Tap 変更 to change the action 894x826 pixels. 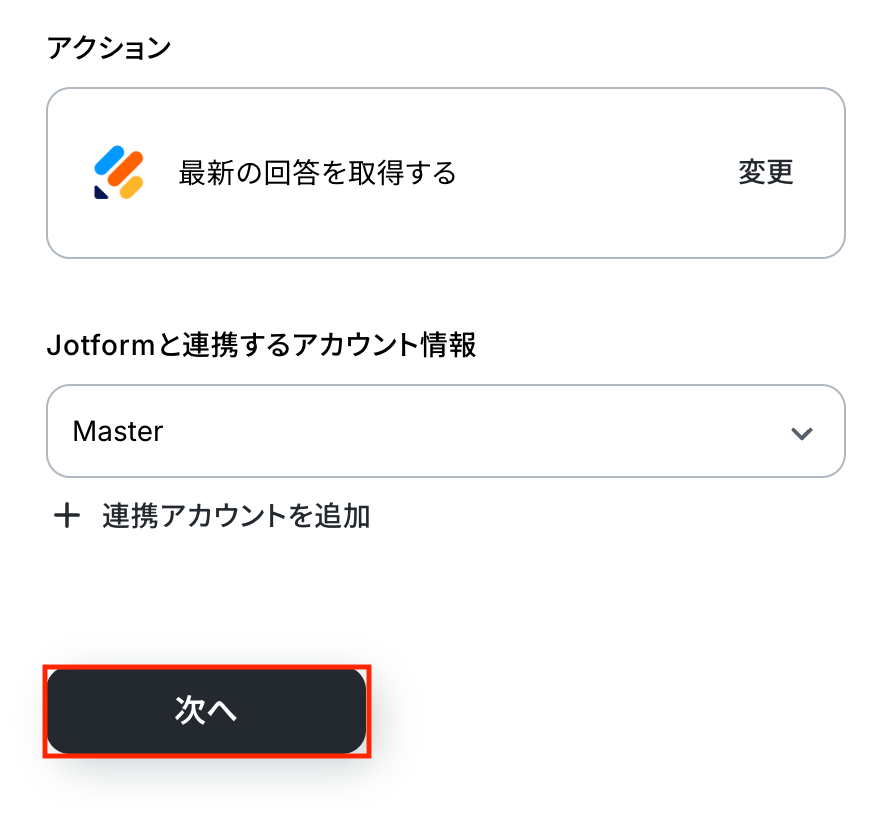[765, 173]
